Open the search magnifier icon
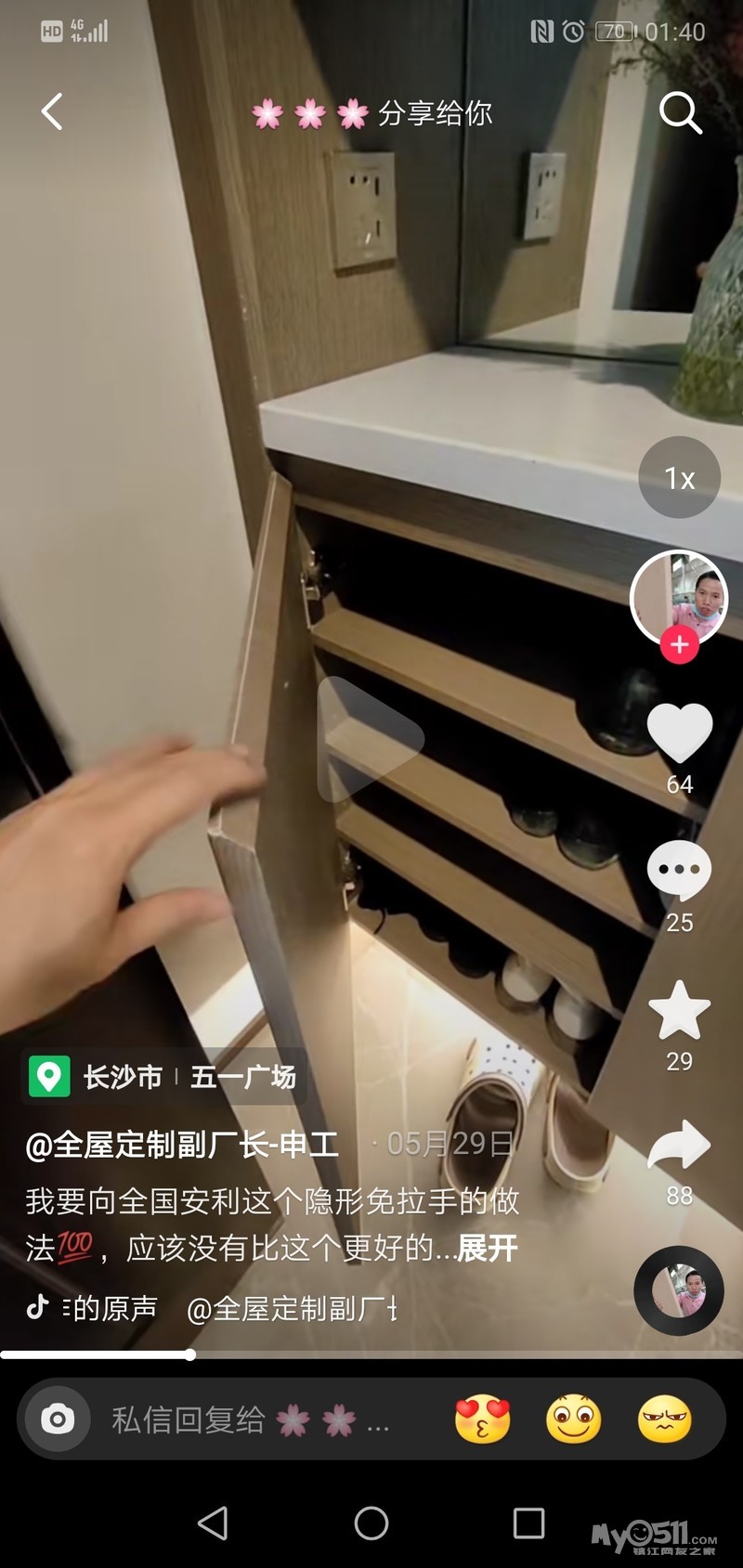The width and height of the screenshot is (743, 1568). 680,113
